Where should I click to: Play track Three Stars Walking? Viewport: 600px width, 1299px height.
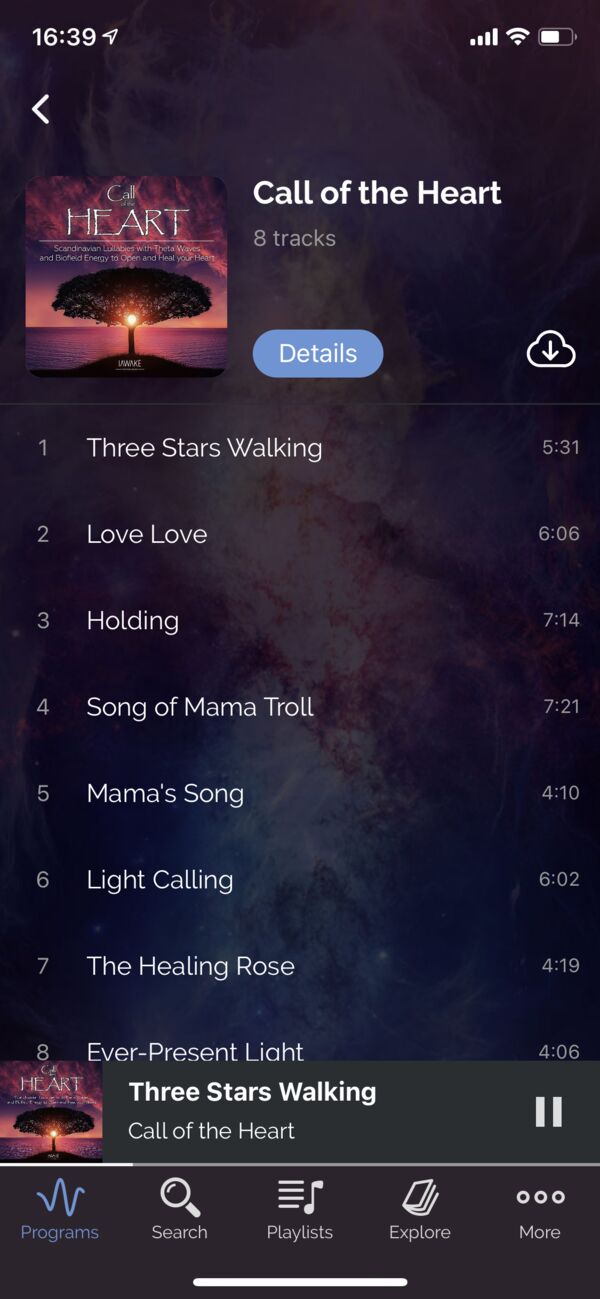point(204,448)
